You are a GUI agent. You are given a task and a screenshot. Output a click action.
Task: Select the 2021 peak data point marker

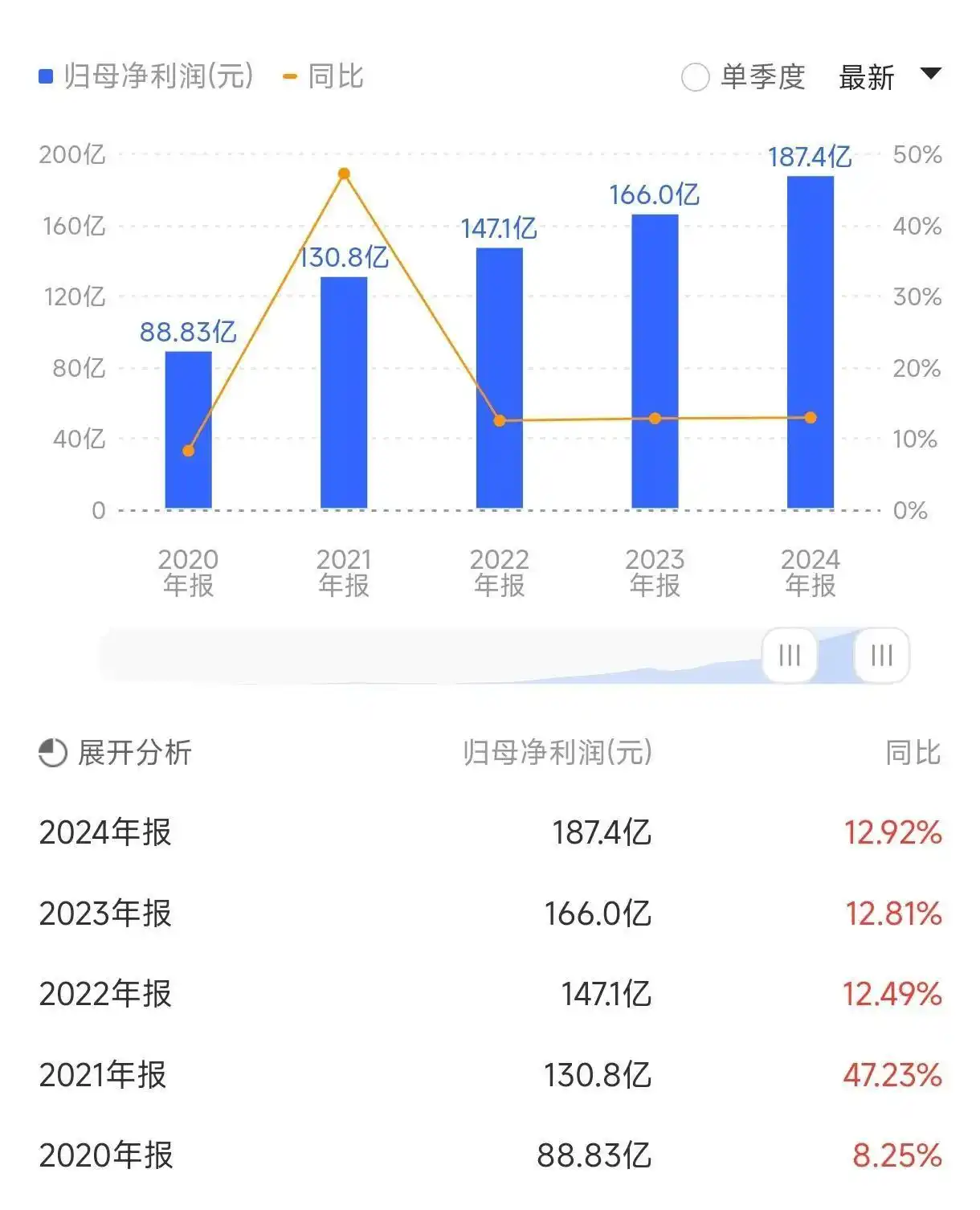click(x=344, y=172)
